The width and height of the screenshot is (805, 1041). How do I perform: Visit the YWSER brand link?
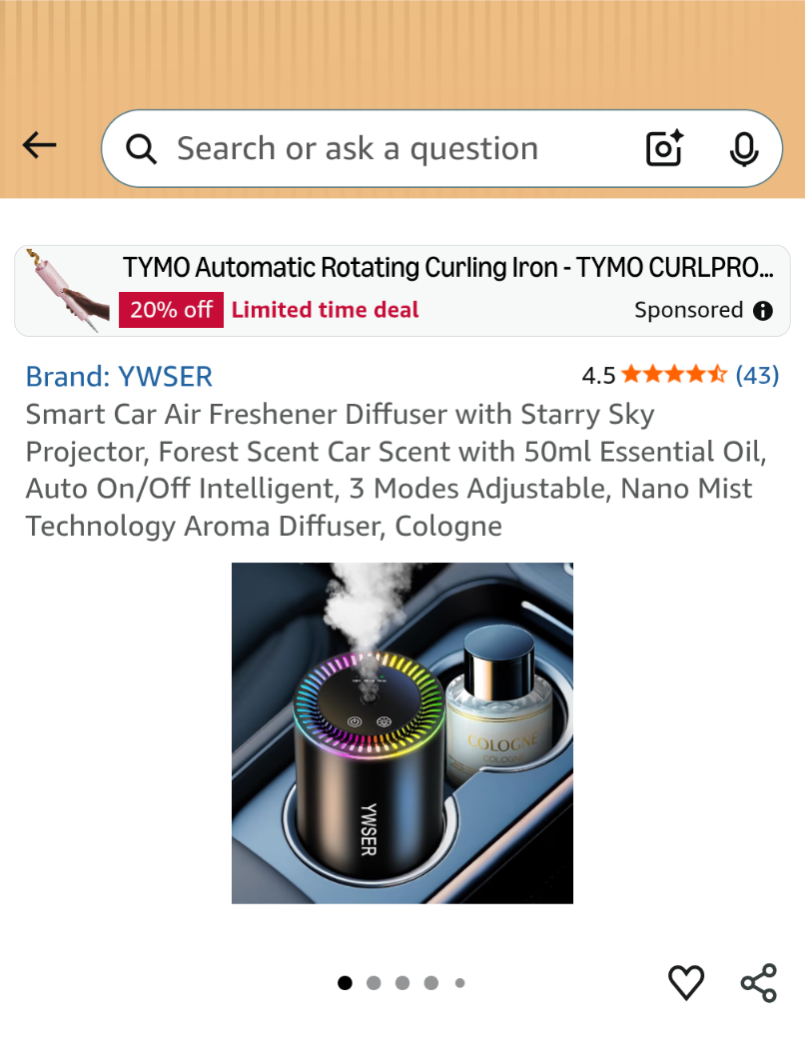click(119, 376)
